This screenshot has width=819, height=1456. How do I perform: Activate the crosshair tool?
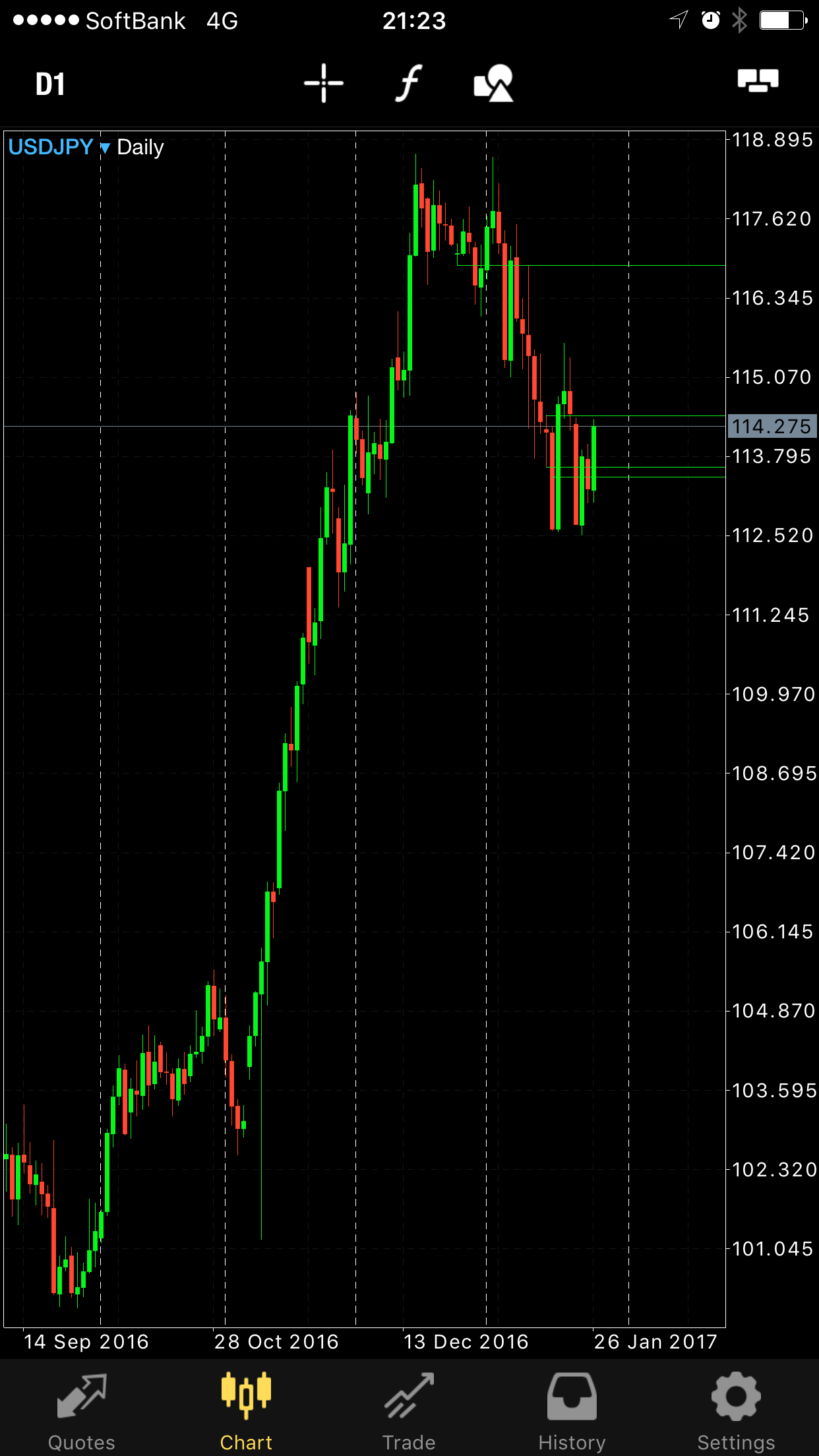point(324,83)
